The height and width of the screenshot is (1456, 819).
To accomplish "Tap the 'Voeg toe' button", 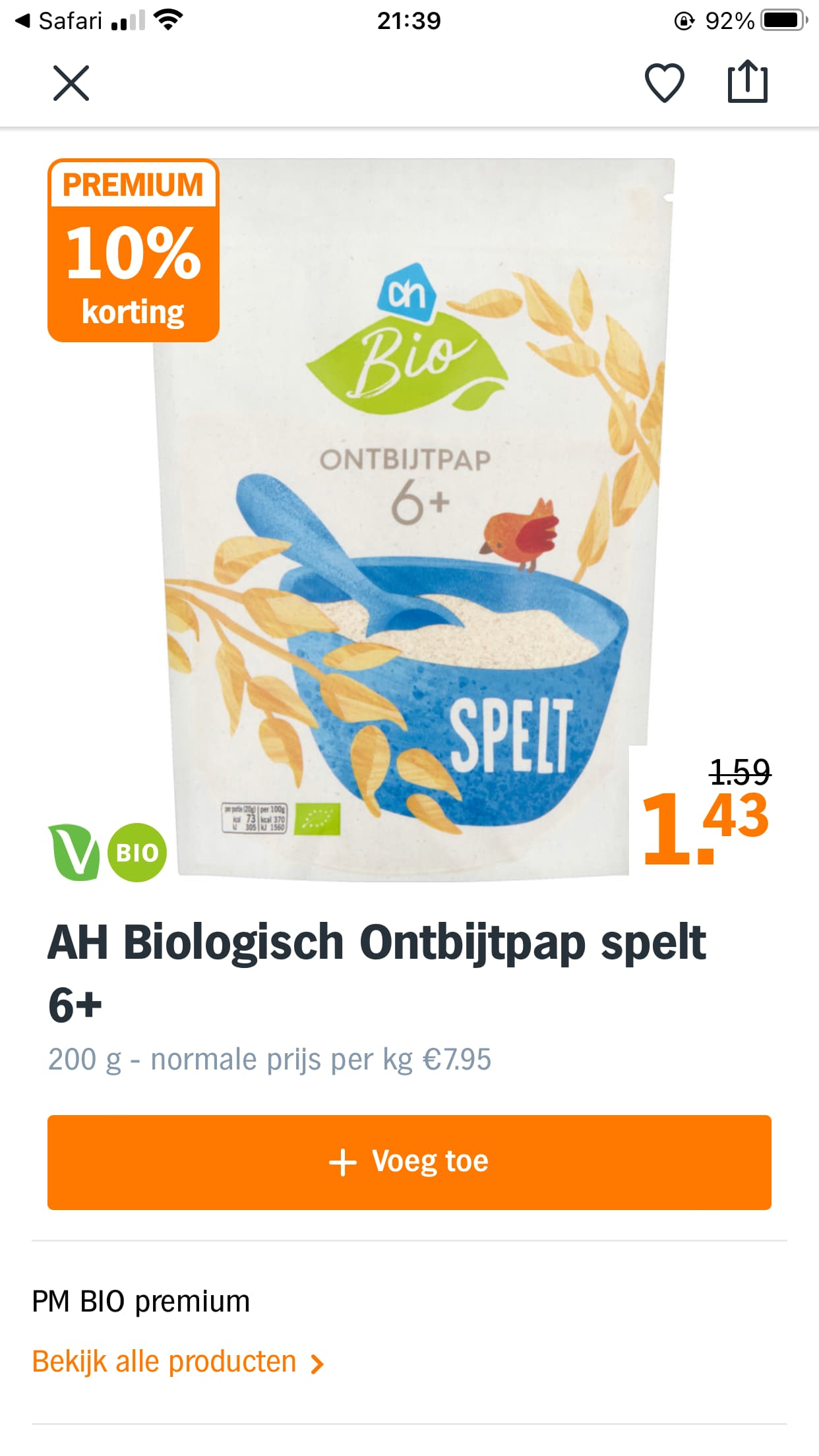I will [409, 1162].
